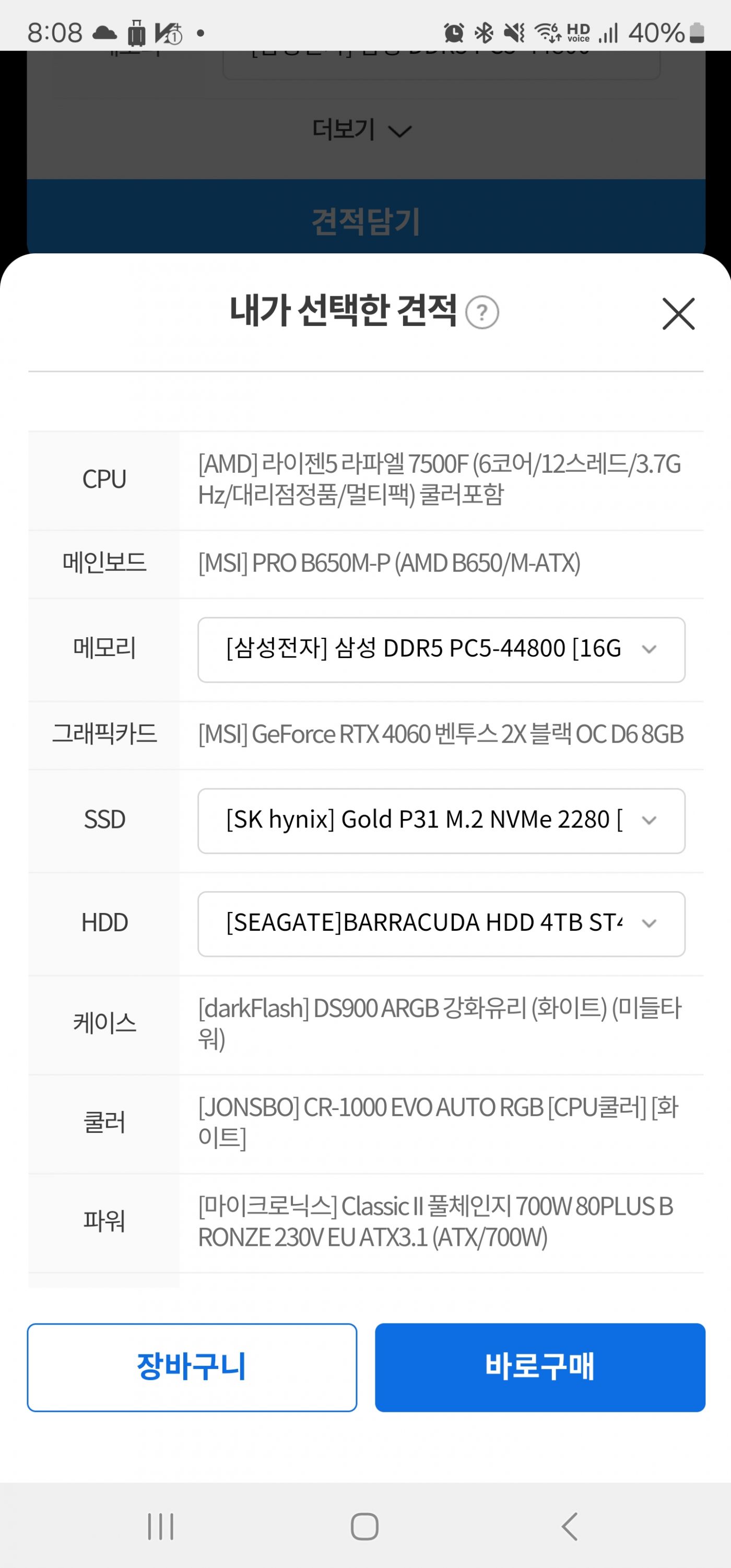Go to the home screen via the home button
The image size is (731, 1568).
click(x=364, y=1526)
